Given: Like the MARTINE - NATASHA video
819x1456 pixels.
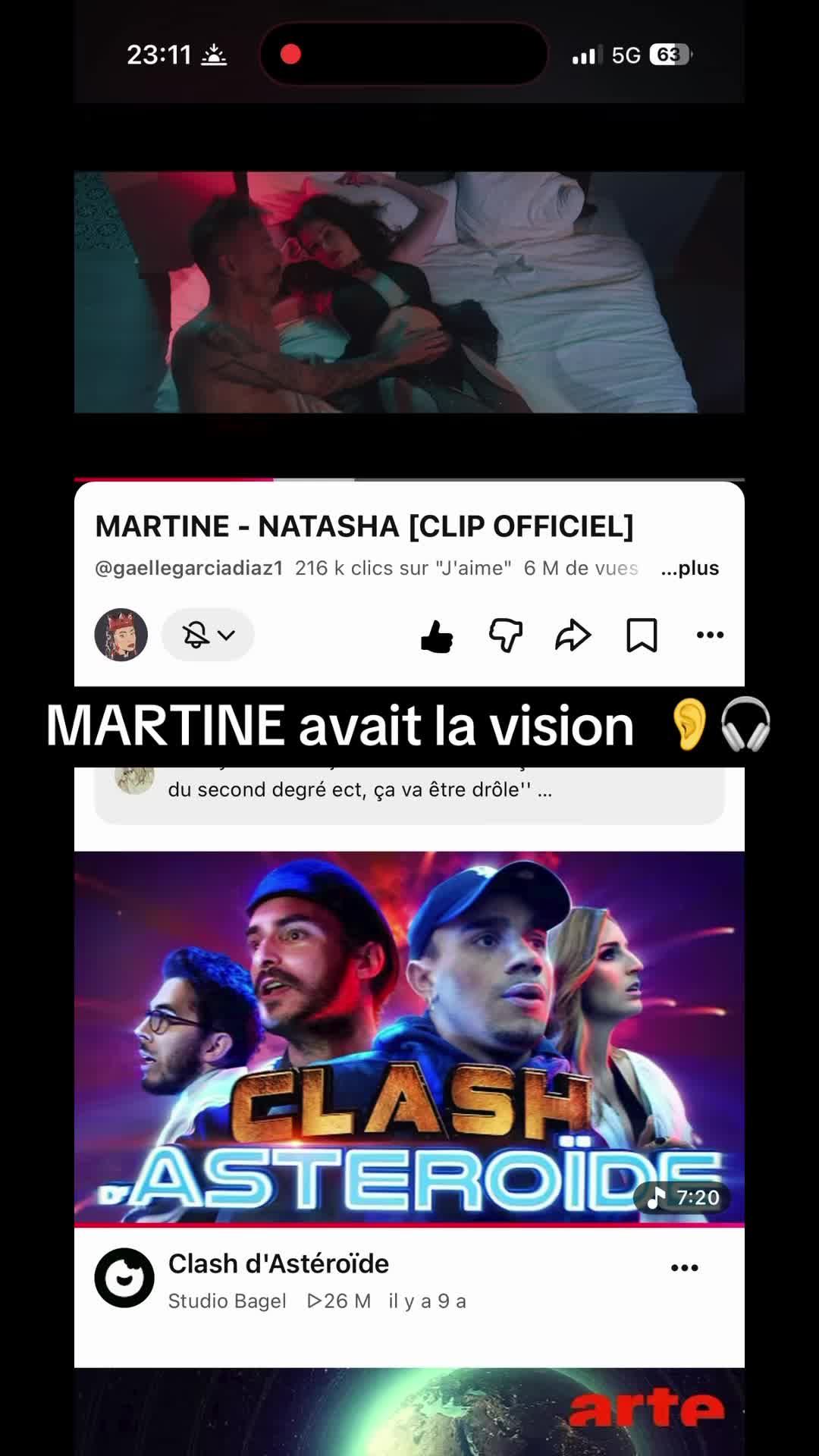Looking at the screenshot, I should click(x=437, y=635).
